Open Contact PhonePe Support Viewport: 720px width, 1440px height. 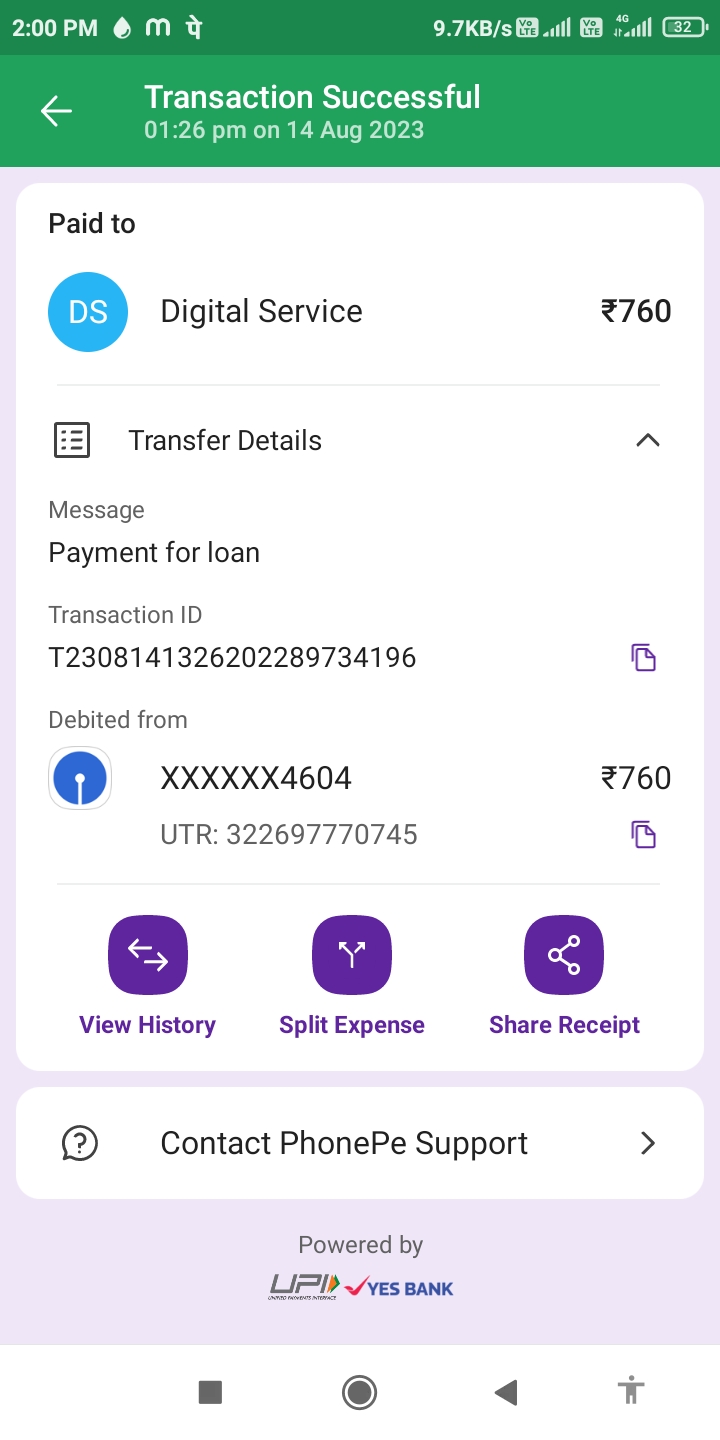(360, 1143)
